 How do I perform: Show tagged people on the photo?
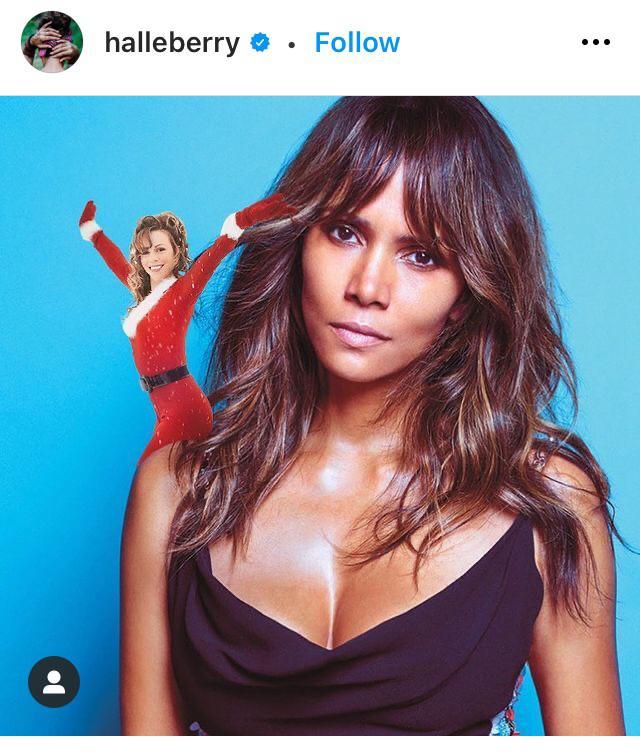click(x=54, y=682)
